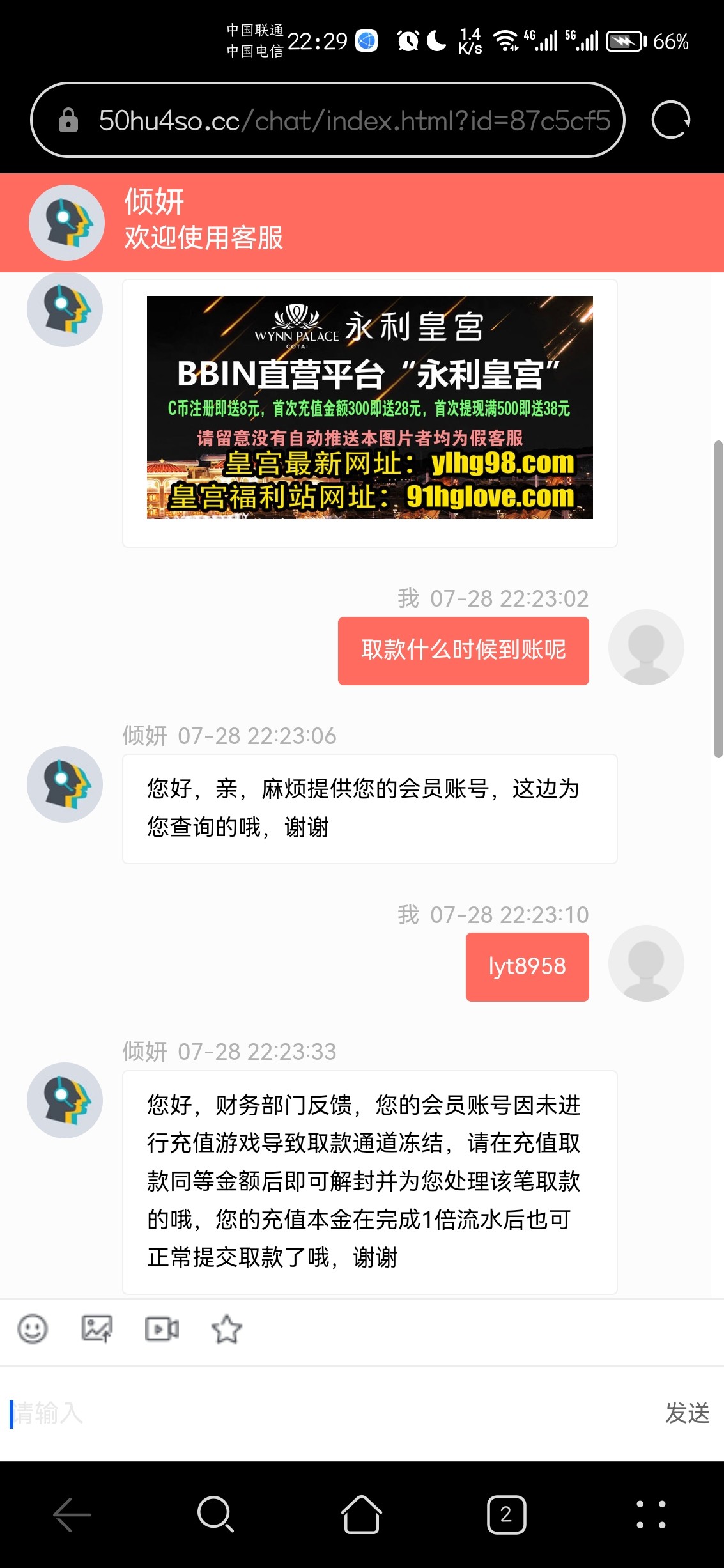Reload the page with the refresh icon
724x1568 pixels.
pos(670,120)
